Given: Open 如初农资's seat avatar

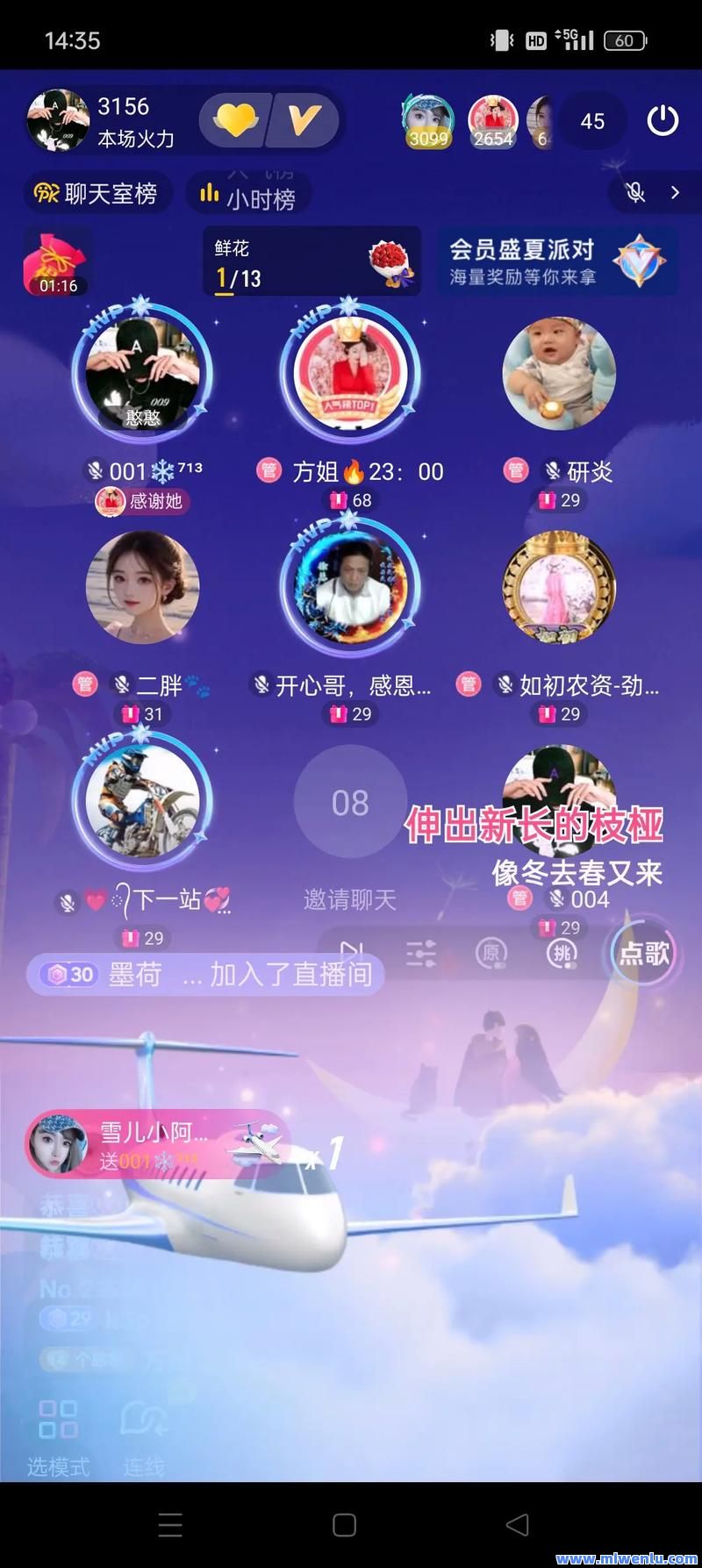Looking at the screenshot, I should click(x=559, y=587).
